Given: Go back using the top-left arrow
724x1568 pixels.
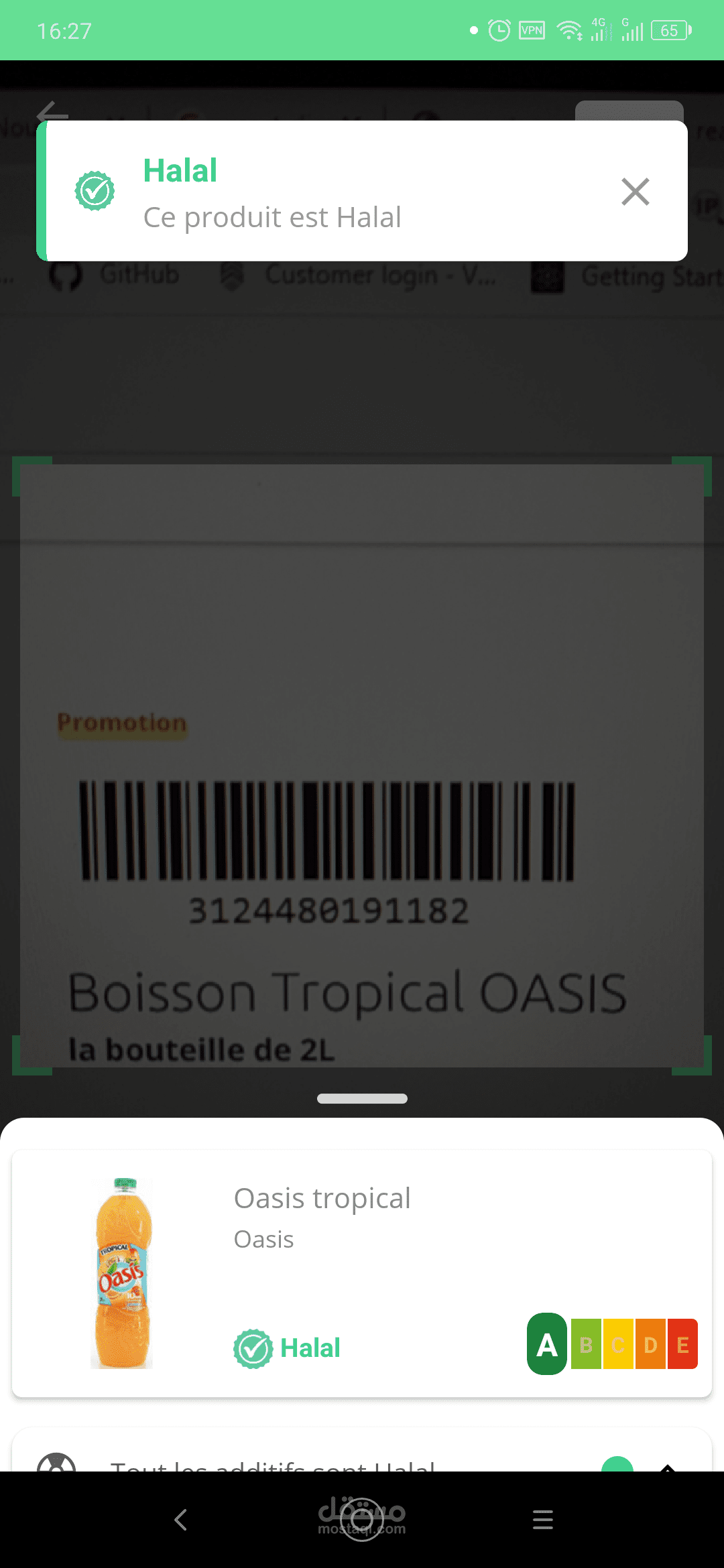Looking at the screenshot, I should 52,112.
